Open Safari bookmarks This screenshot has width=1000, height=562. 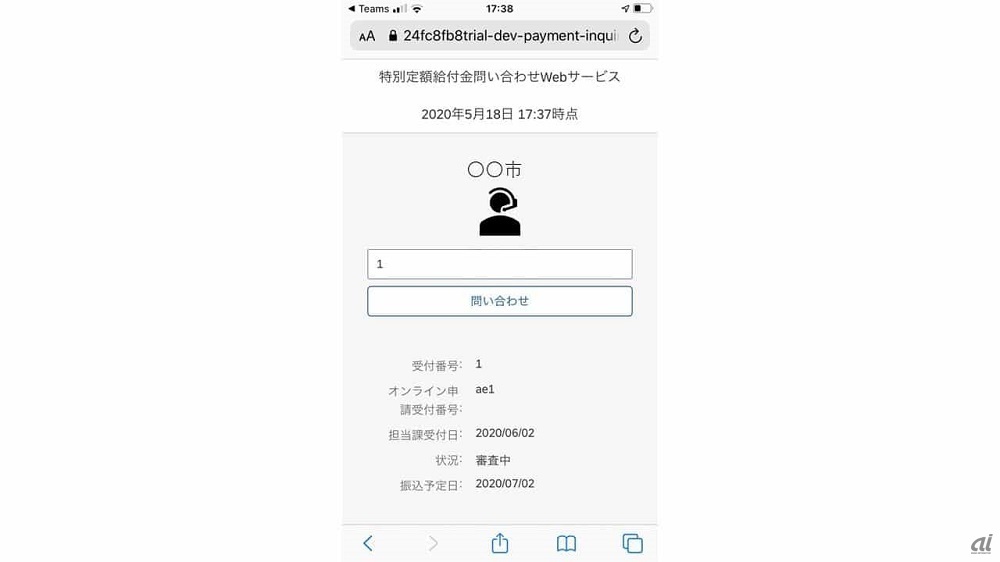[566, 543]
